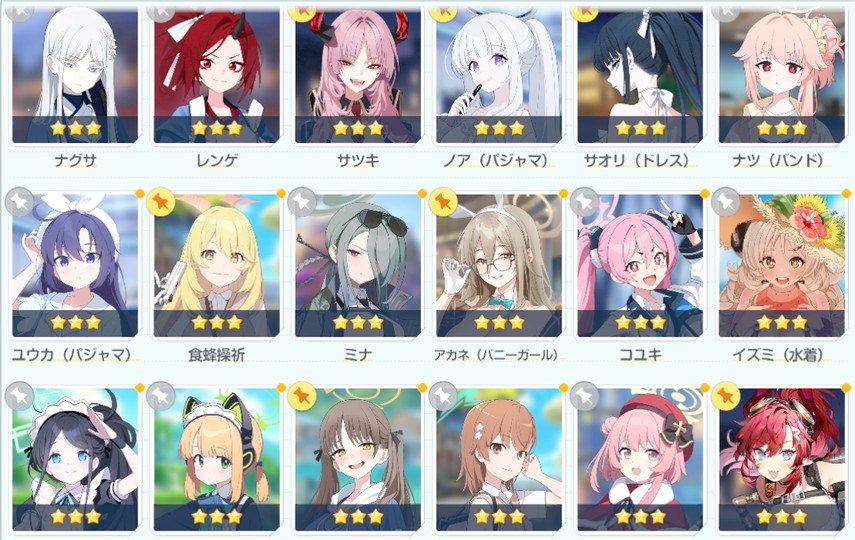Screen dimensions: 855x540
Task: Pin コユキ with the gray pin icon
Action: click(x=584, y=203)
